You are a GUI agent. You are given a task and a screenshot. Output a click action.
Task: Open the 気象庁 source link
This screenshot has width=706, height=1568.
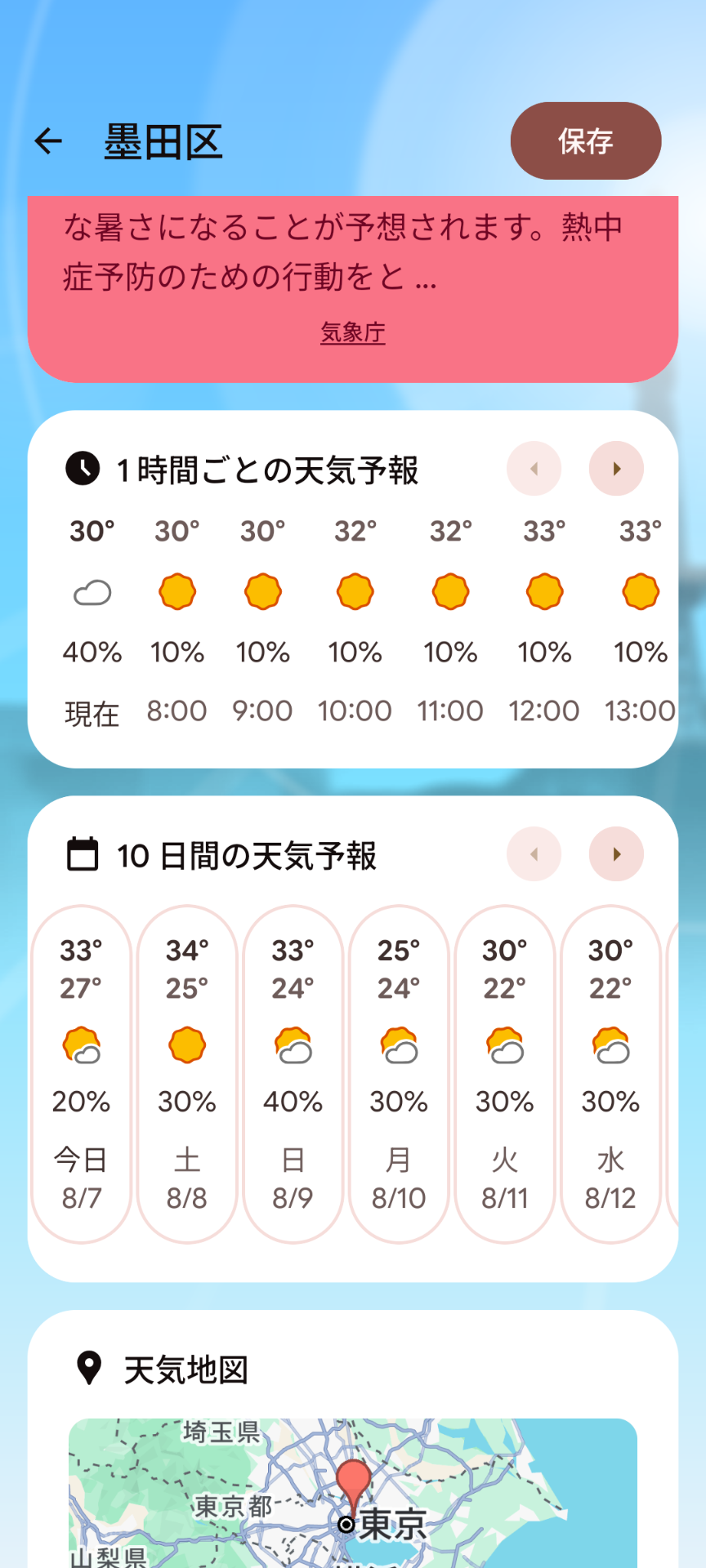353,332
